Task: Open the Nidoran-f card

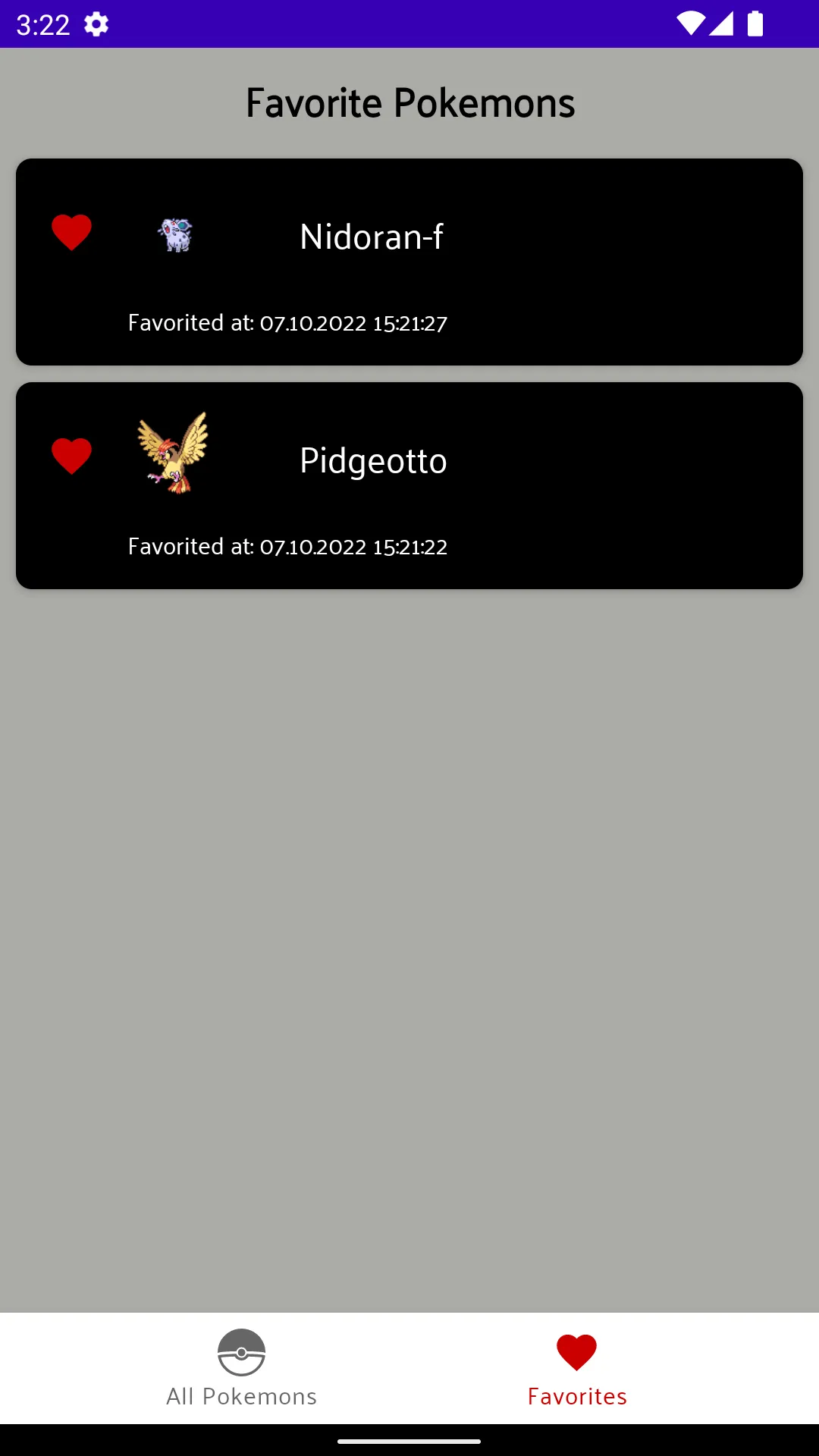Action: point(409,262)
